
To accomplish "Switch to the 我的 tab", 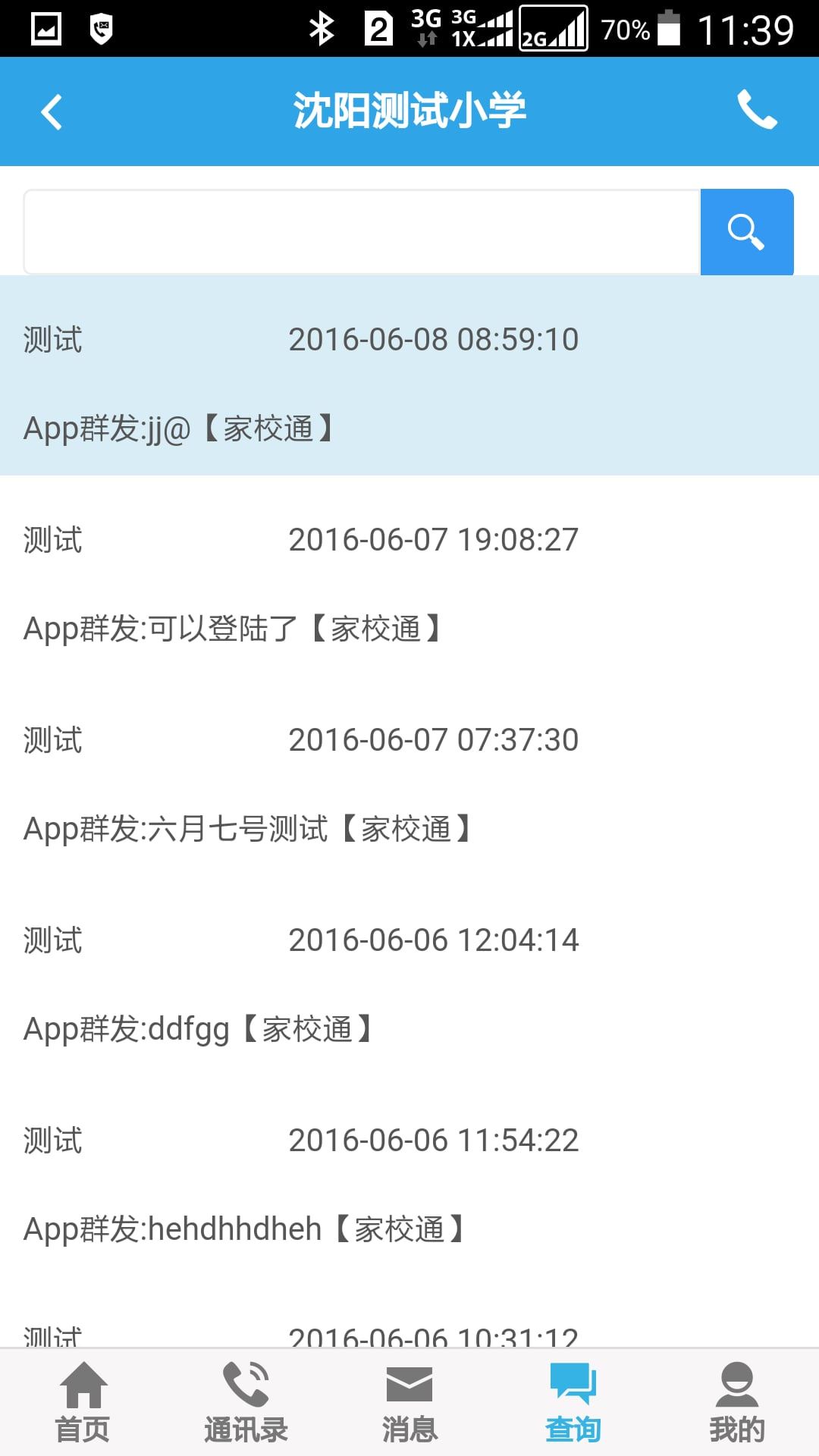I will [x=736, y=1403].
